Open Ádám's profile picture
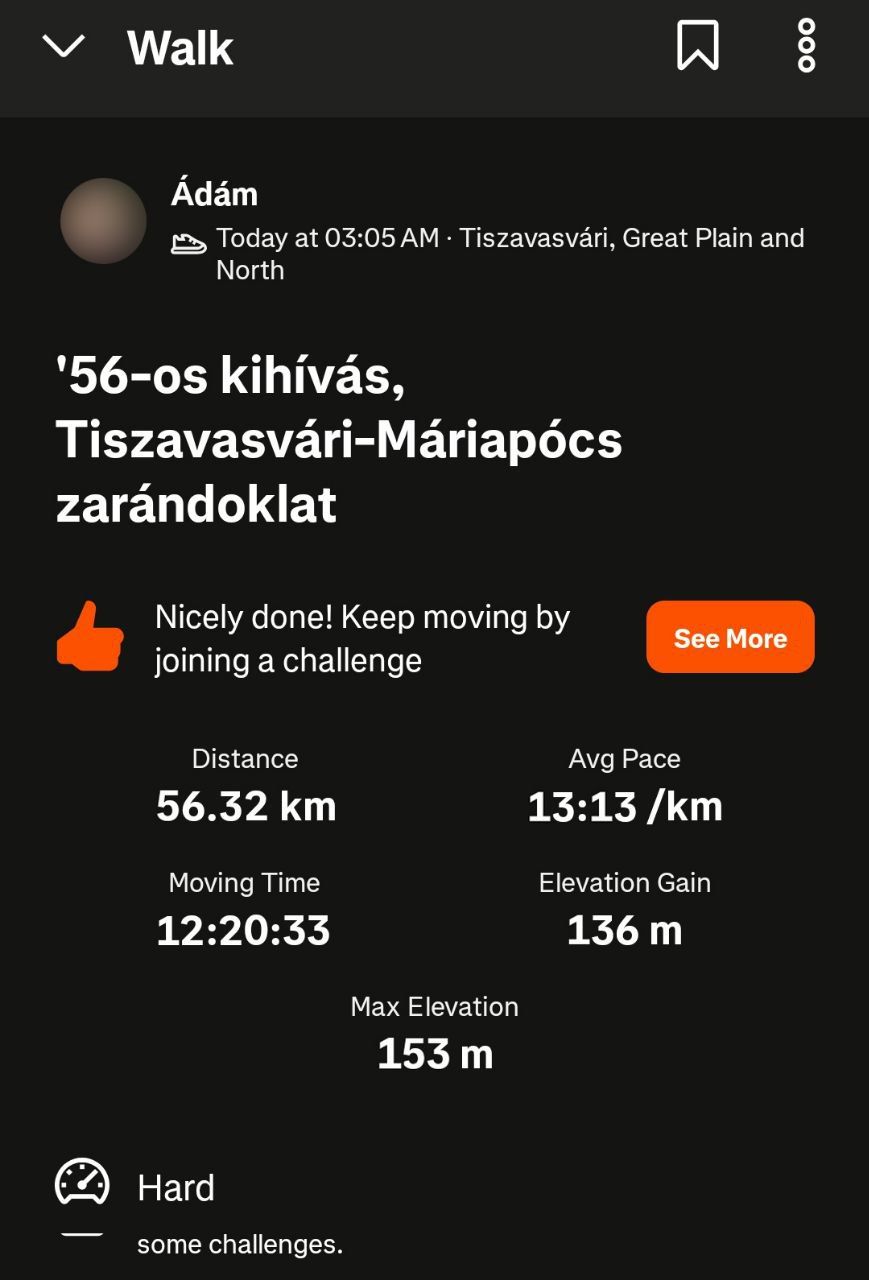 (x=104, y=221)
